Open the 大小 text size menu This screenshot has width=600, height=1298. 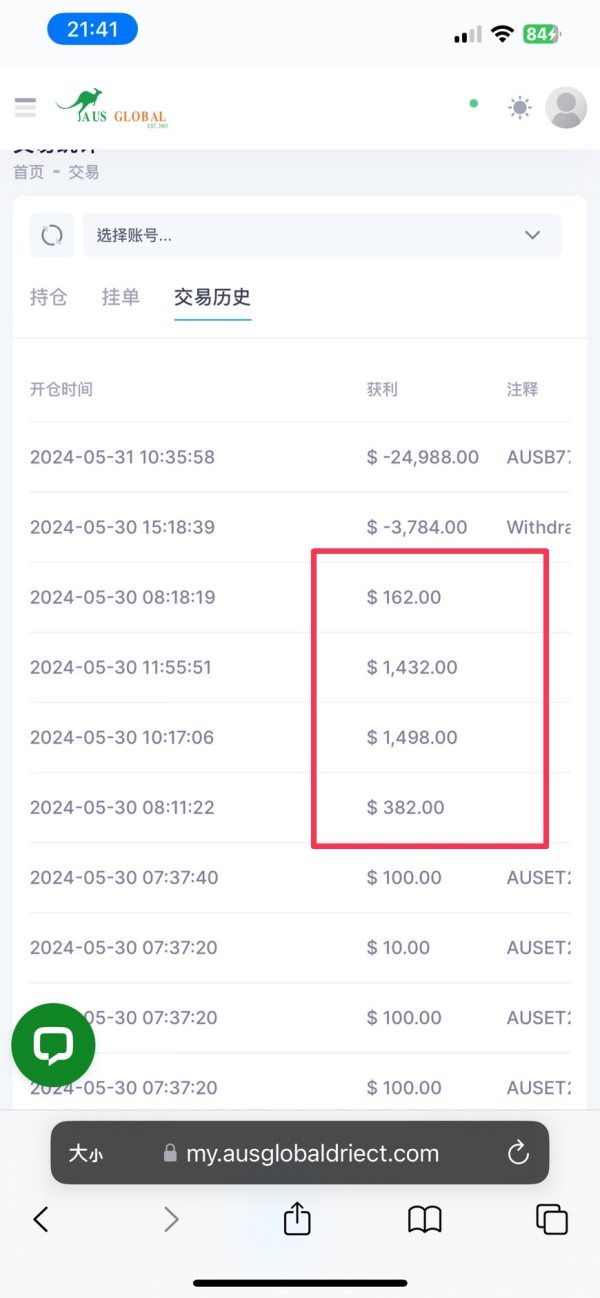(x=85, y=1153)
